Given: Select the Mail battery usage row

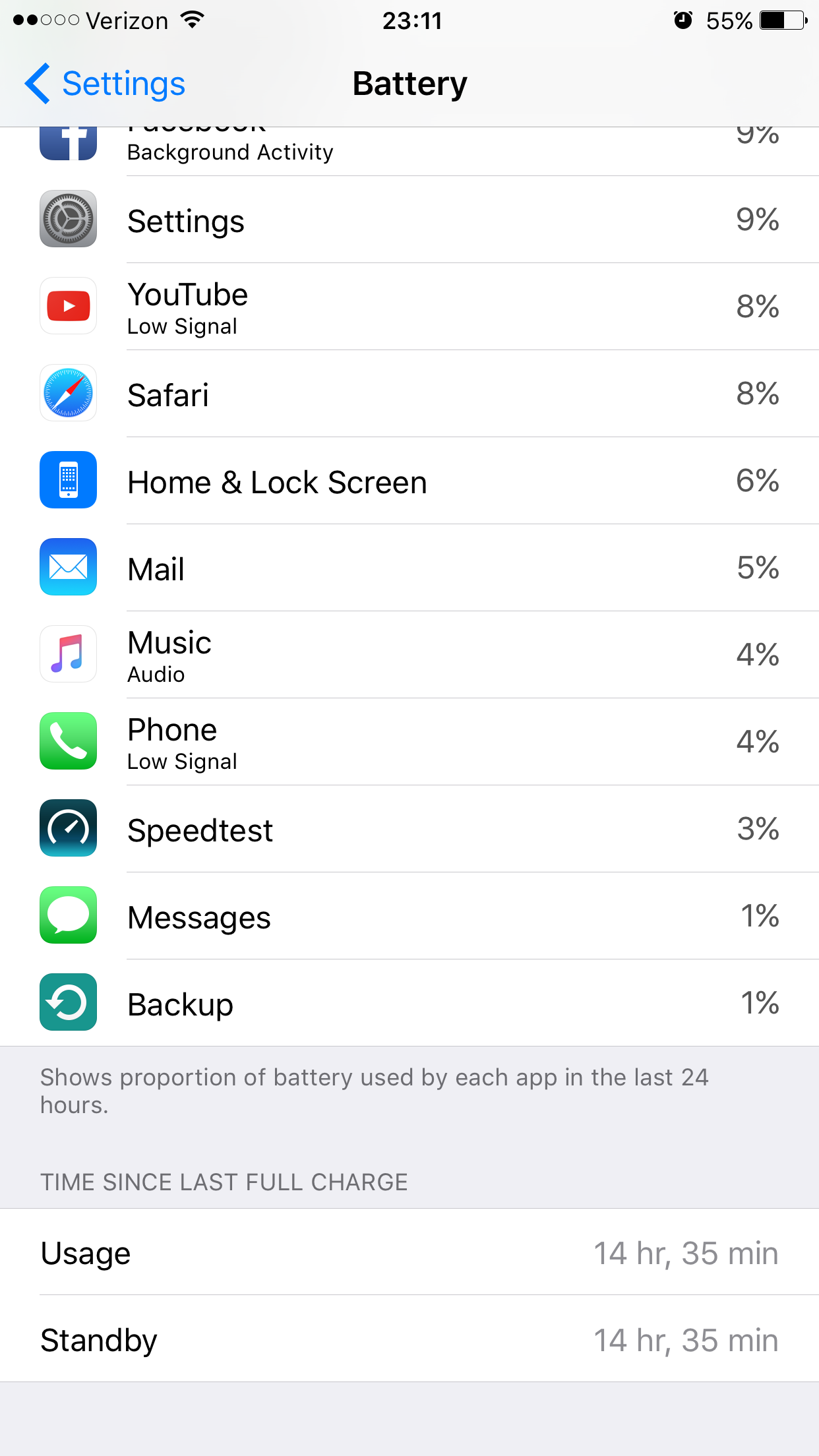Looking at the screenshot, I should [x=409, y=568].
